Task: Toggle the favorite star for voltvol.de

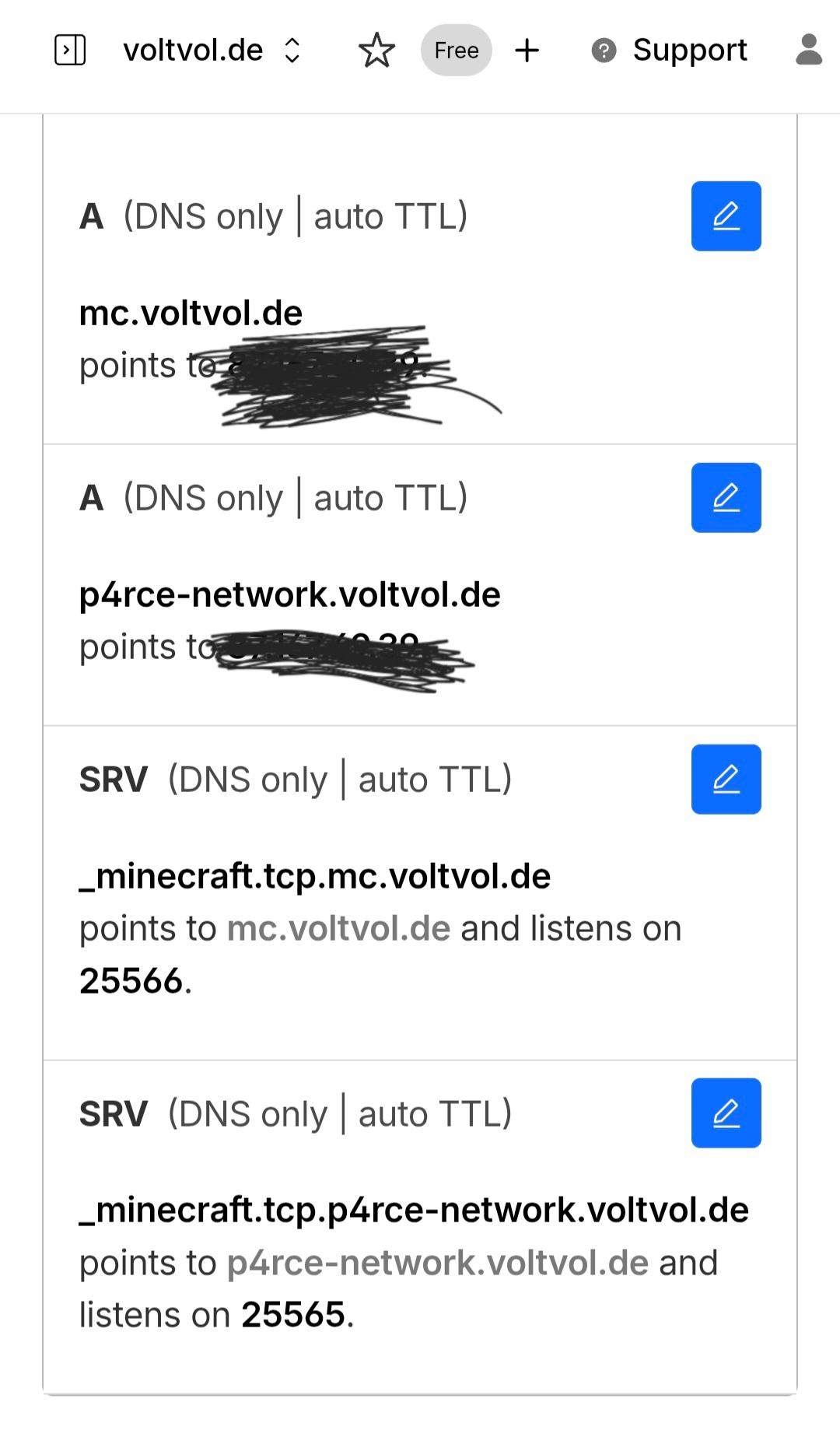Action: coord(376,50)
